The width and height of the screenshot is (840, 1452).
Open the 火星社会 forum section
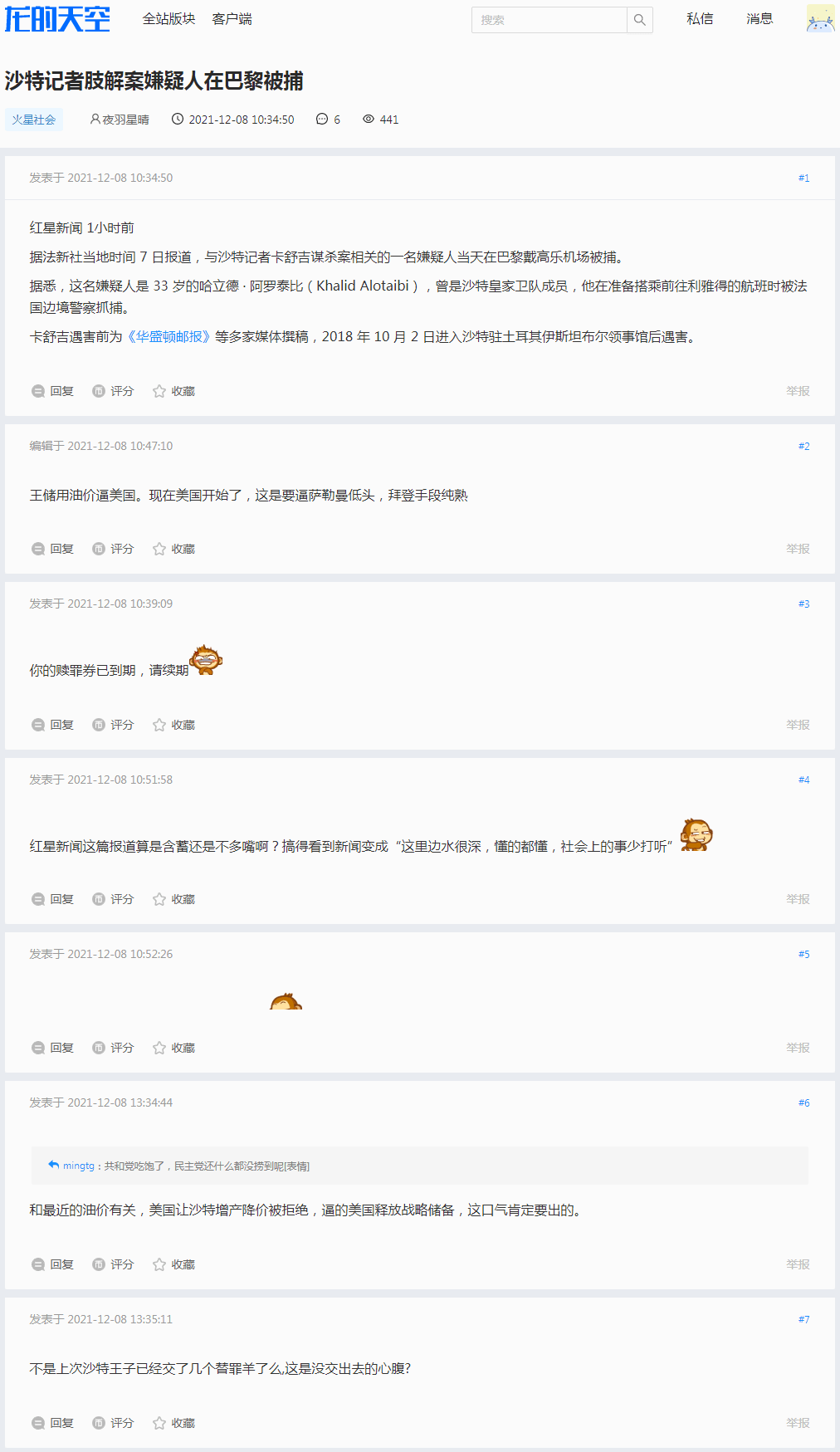tap(34, 120)
